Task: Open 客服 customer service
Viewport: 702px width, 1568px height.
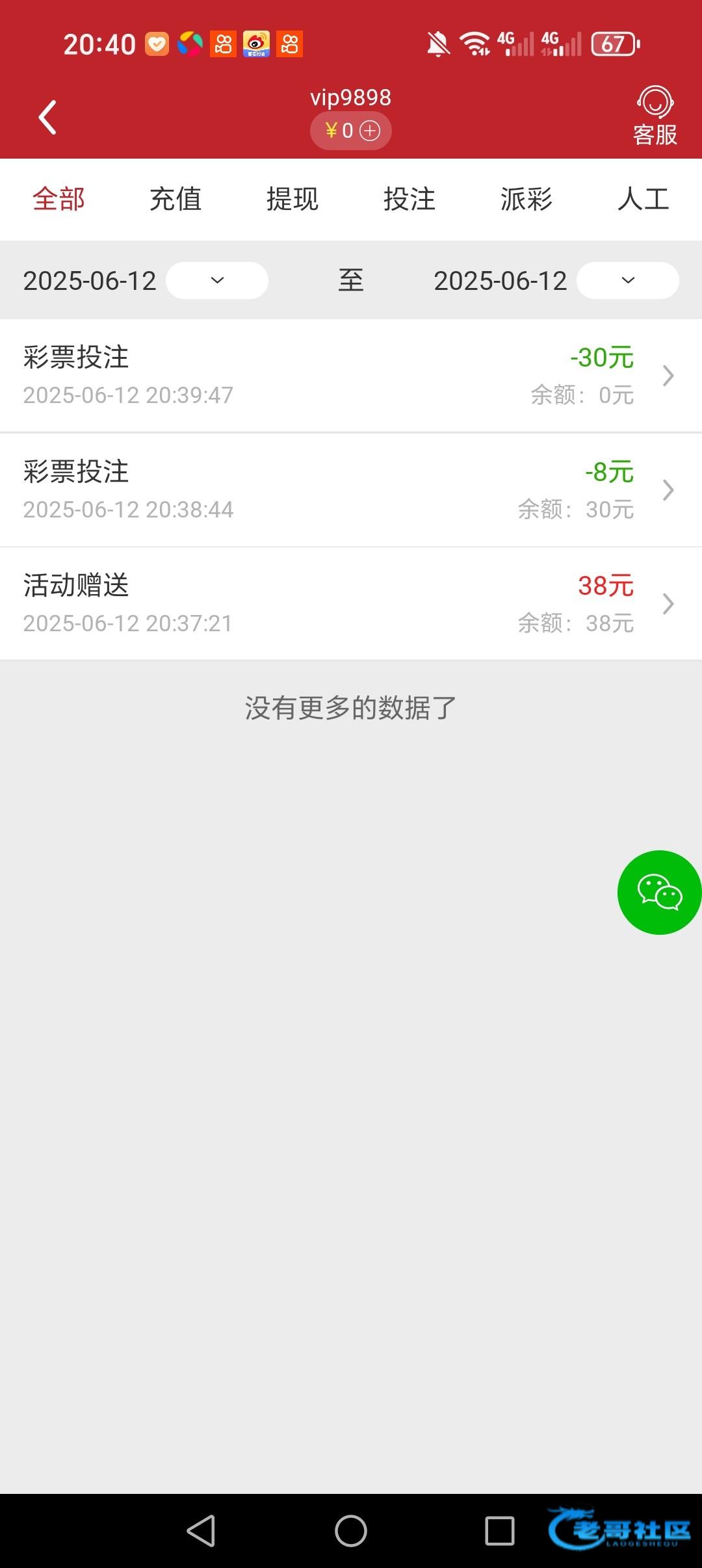Action: 655,116
